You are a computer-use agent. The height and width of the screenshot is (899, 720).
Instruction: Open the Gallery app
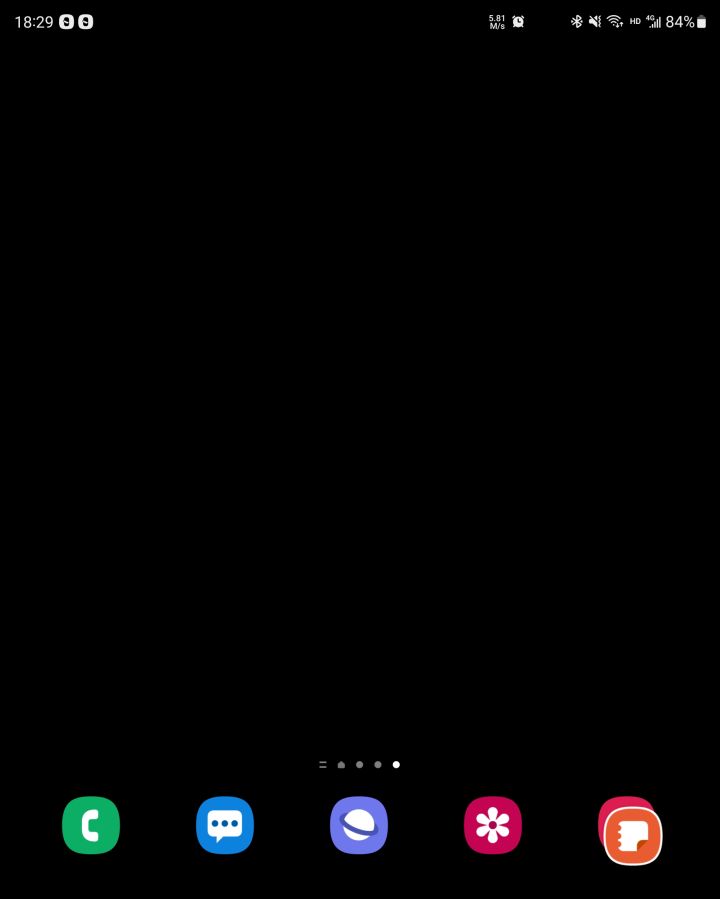493,825
